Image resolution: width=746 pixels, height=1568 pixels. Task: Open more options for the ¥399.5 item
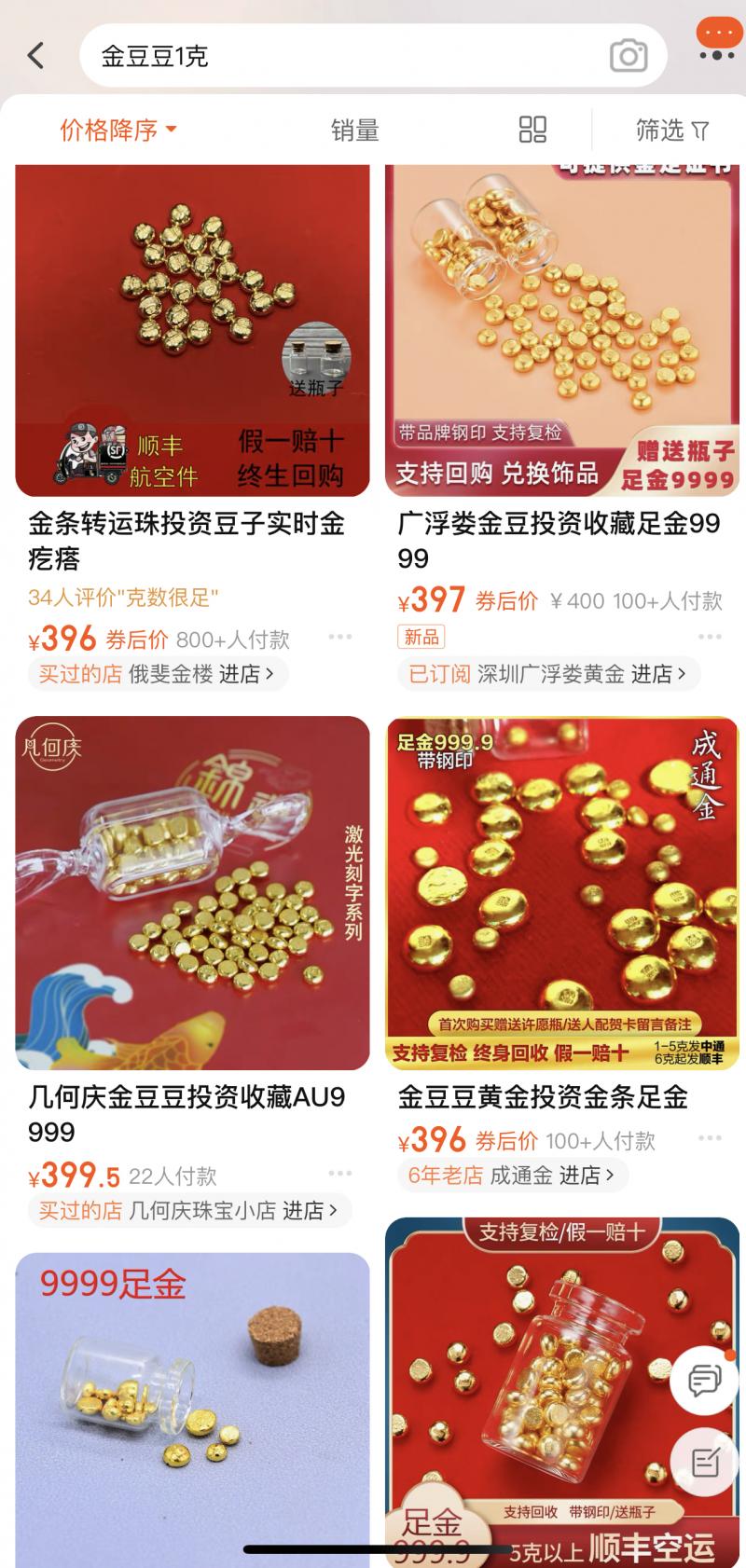(x=340, y=1173)
